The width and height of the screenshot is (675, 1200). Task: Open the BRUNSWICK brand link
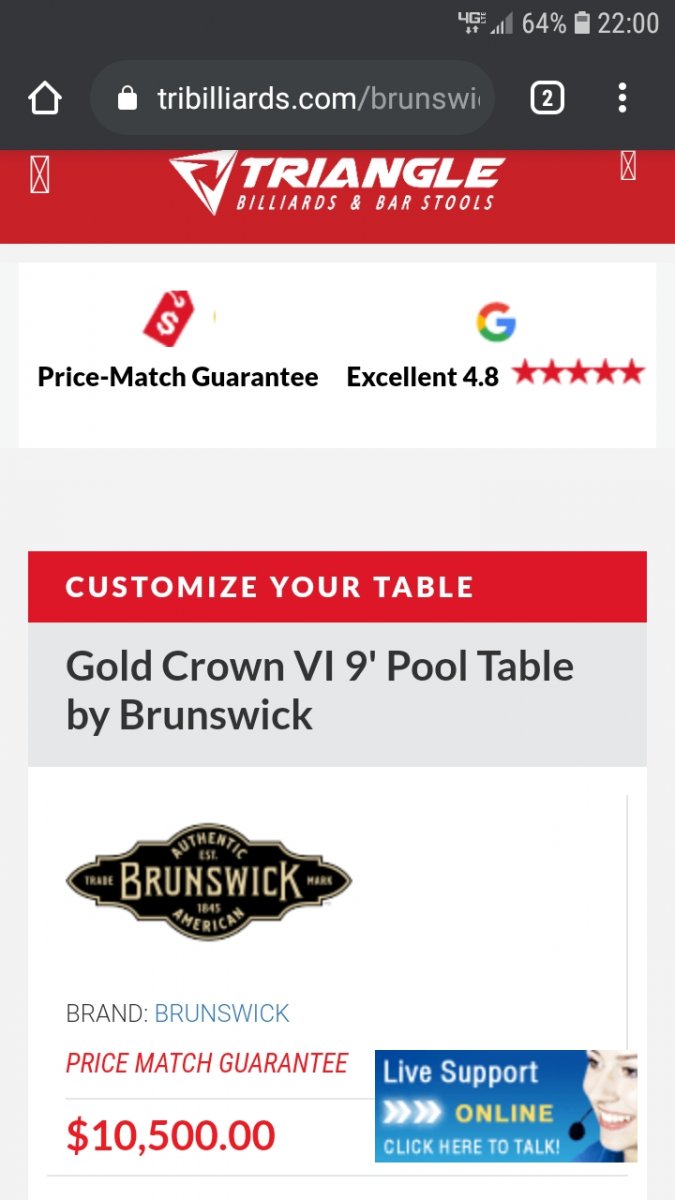pyautogui.click(x=221, y=1013)
